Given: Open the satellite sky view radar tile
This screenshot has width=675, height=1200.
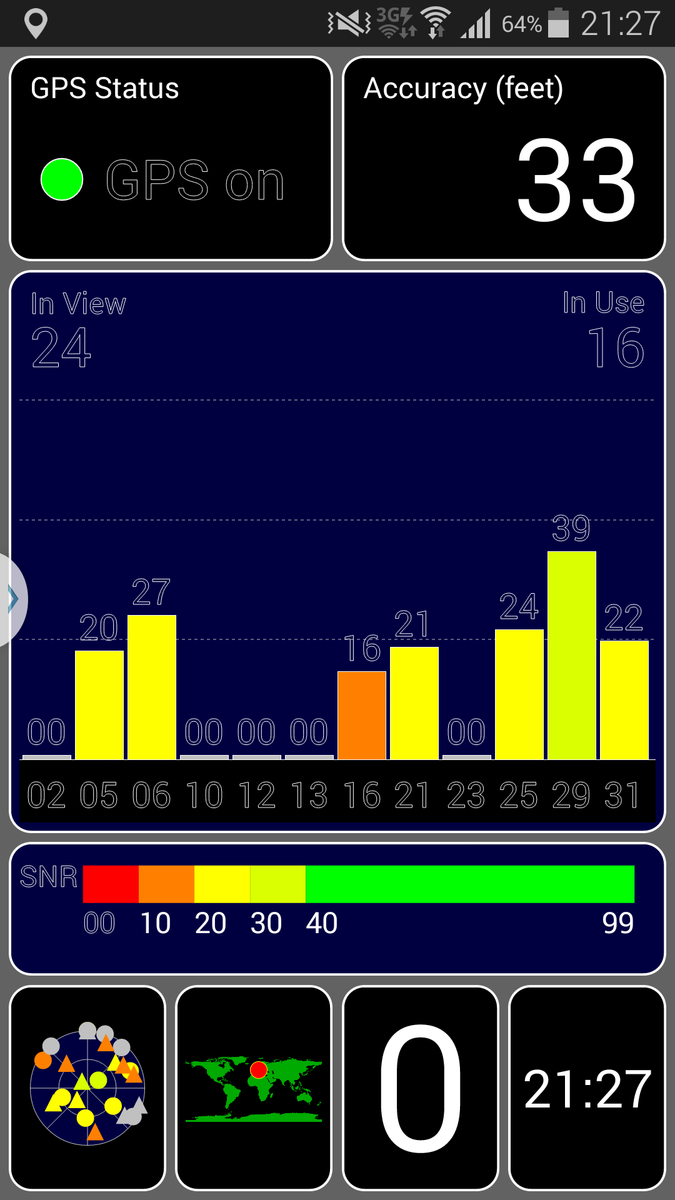Looking at the screenshot, I should tap(87, 1089).
